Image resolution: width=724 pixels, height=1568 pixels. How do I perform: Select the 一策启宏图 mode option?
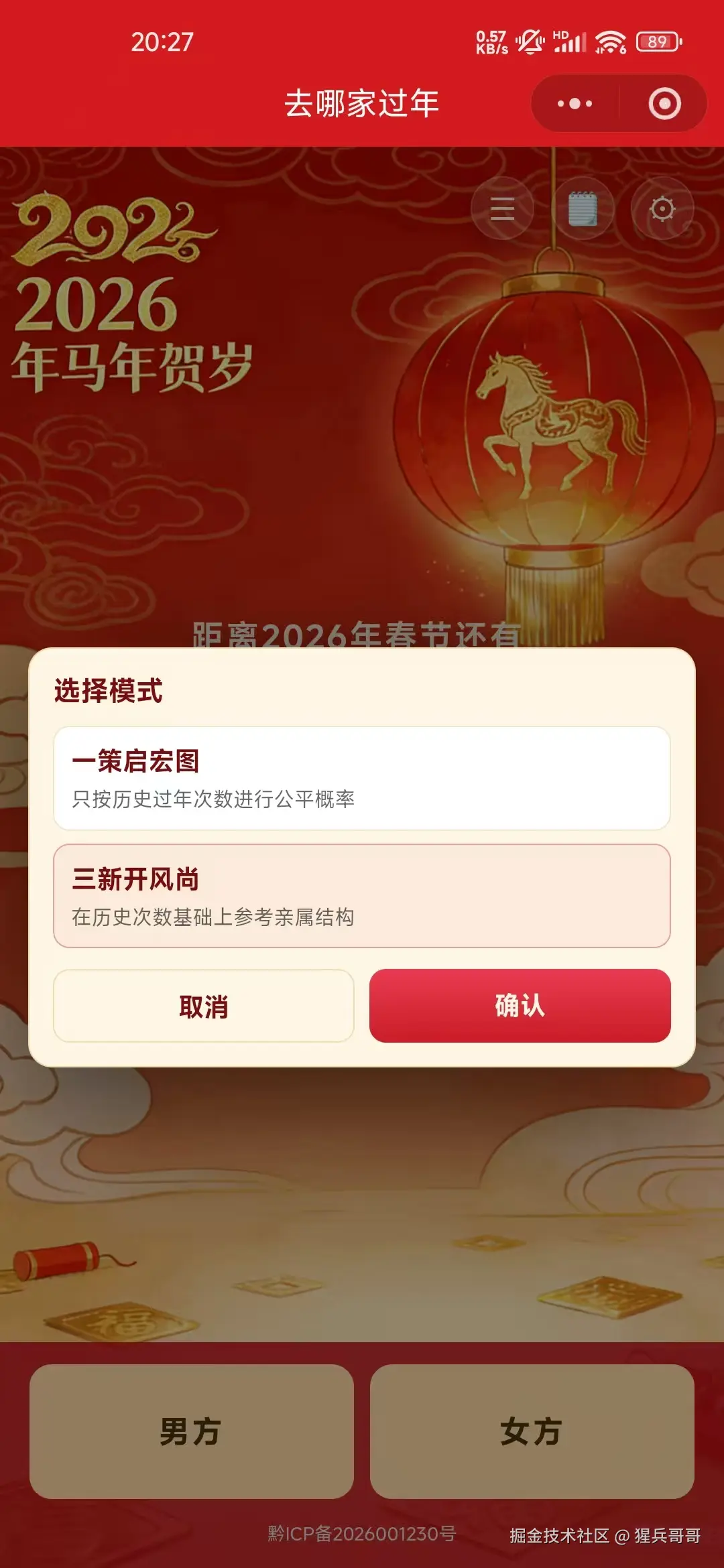click(x=362, y=778)
